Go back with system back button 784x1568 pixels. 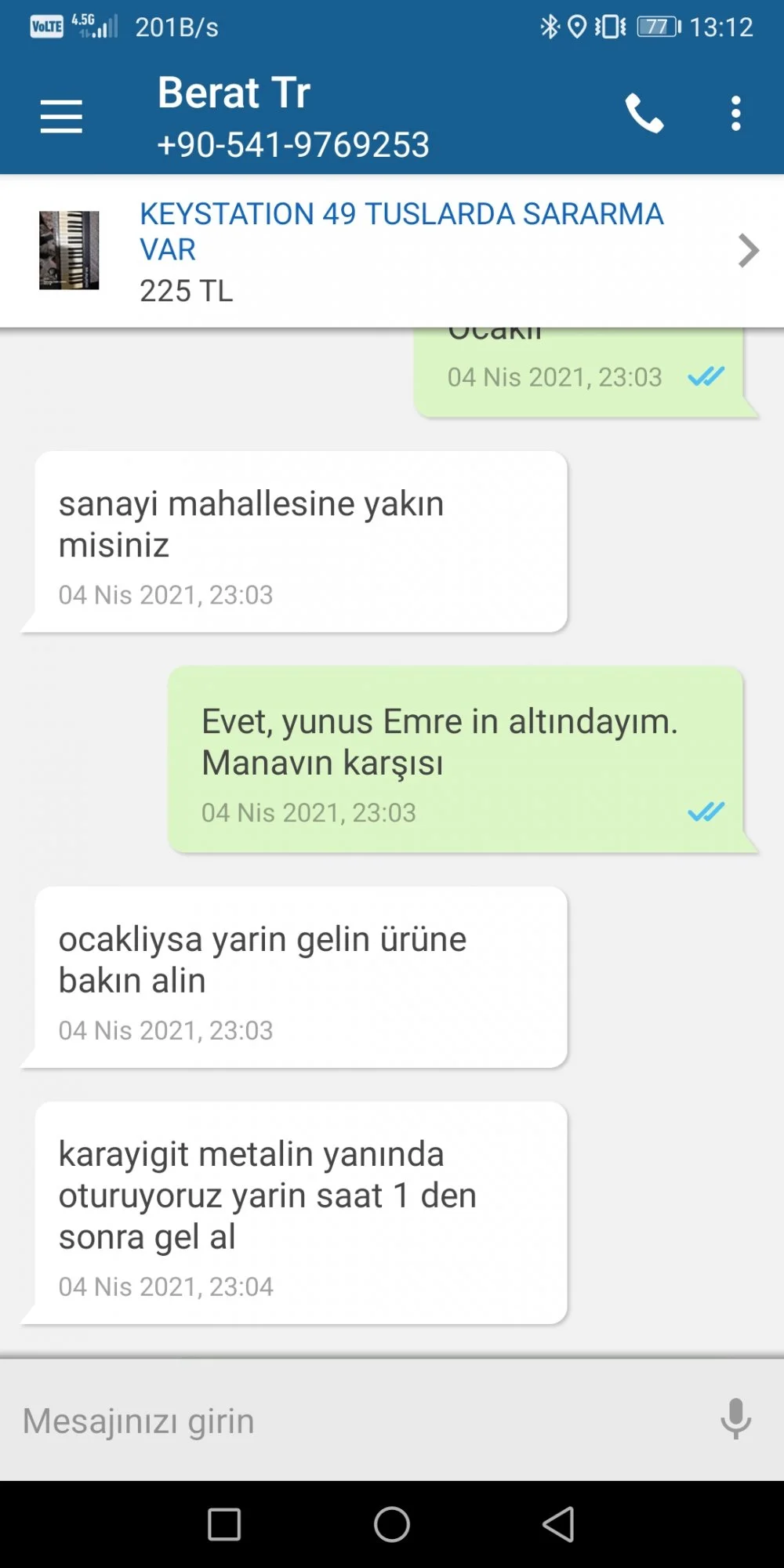(558, 1524)
